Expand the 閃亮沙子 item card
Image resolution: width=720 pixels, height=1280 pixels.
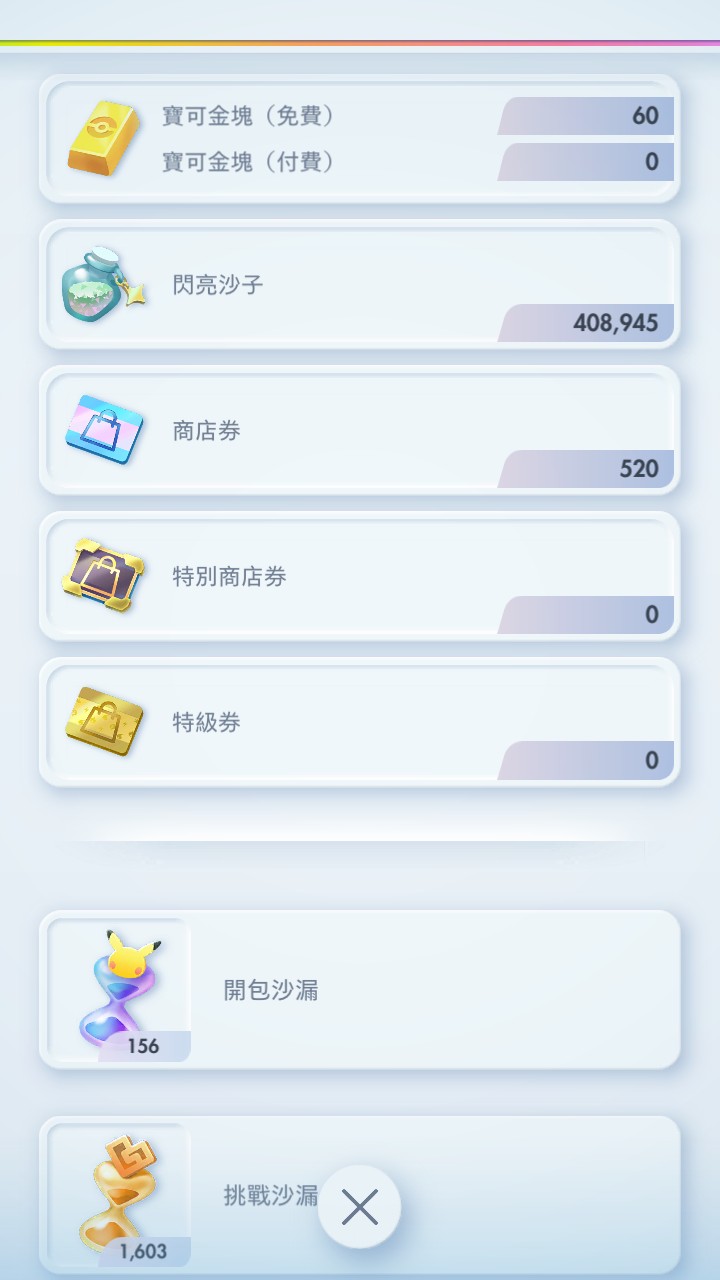tap(360, 283)
